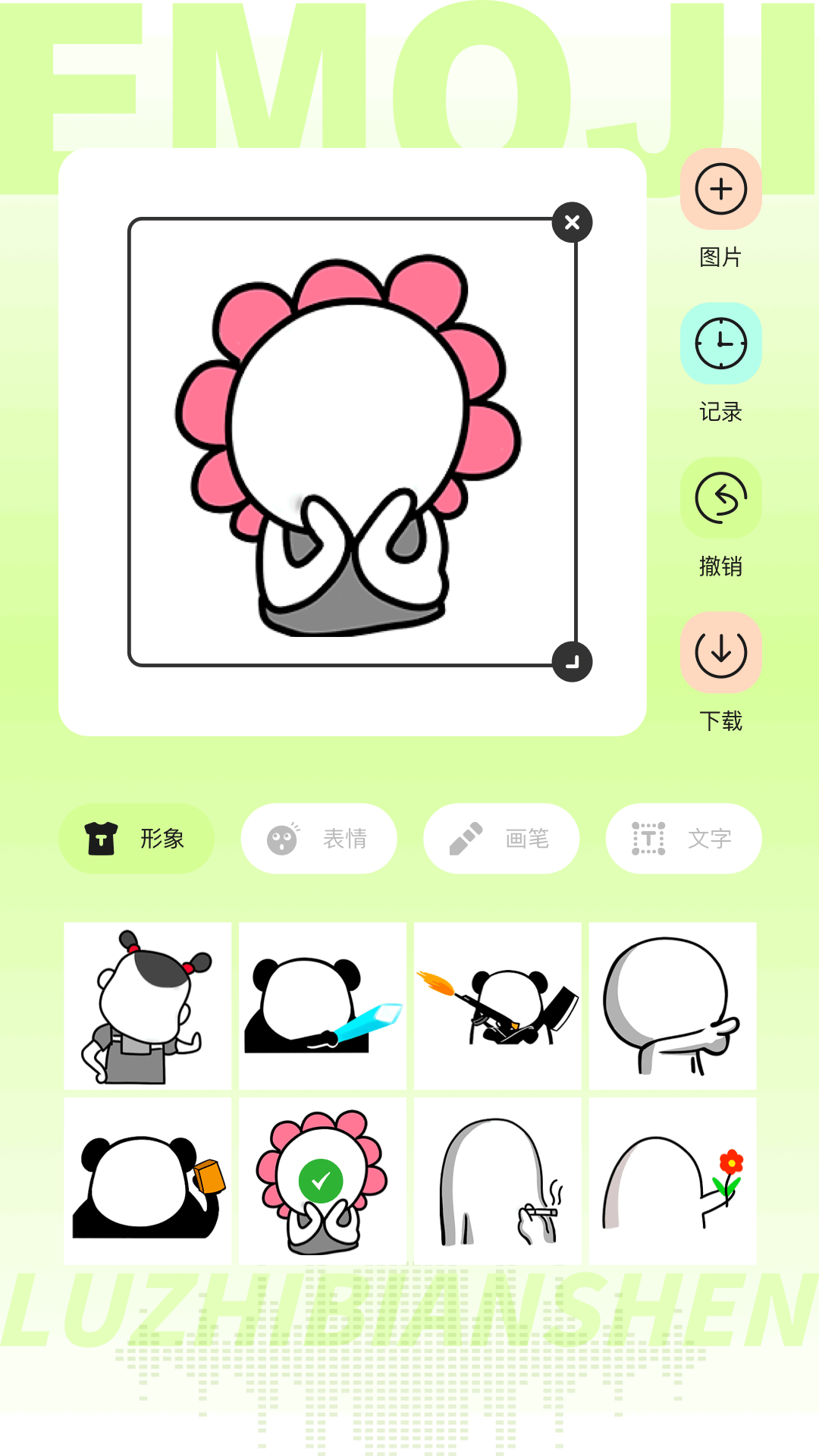Screen dimensions: 819x1456
Task: Switch to the 表情 tab
Action: [319, 839]
